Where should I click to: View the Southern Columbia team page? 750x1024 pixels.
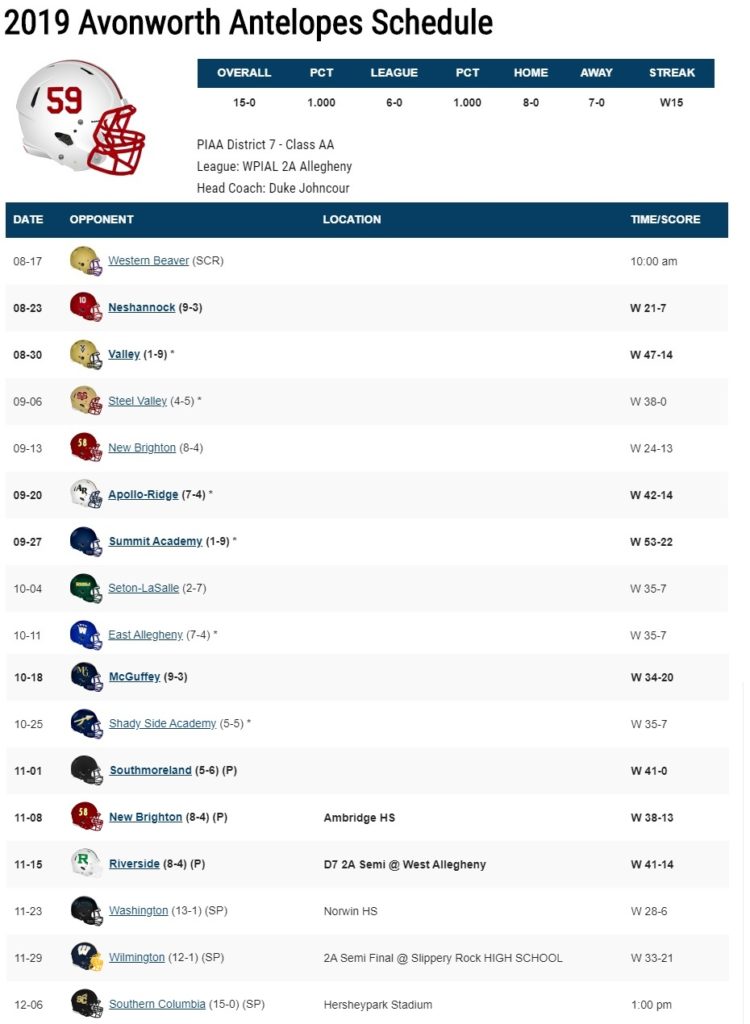click(159, 1003)
